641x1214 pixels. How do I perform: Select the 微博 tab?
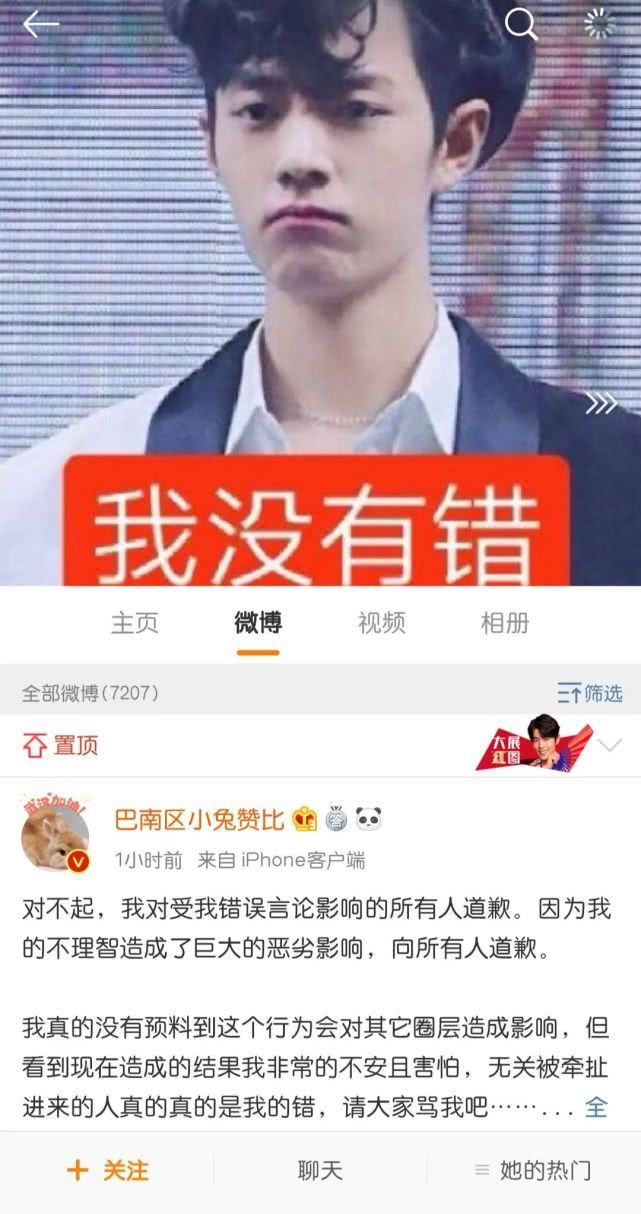coord(258,623)
